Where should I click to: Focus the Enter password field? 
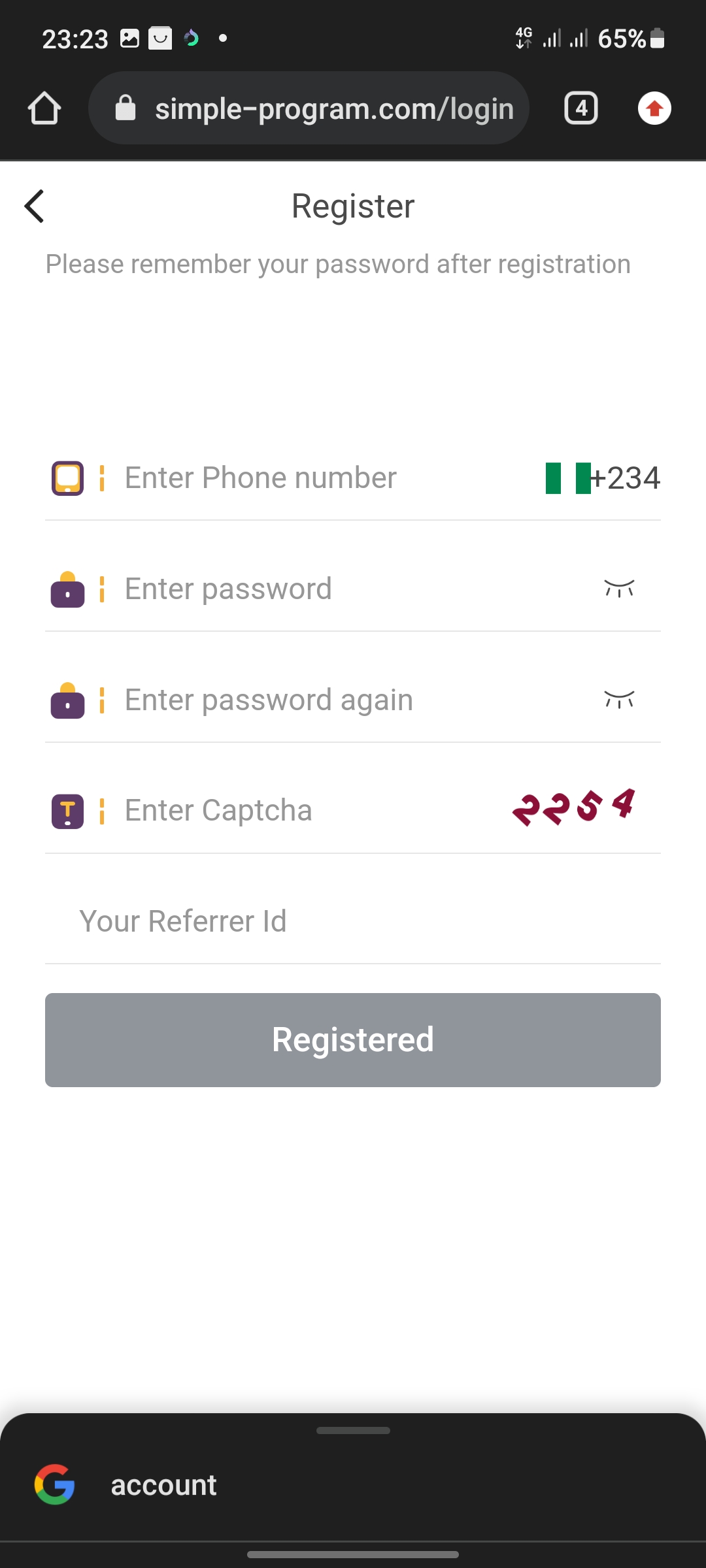click(353, 589)
